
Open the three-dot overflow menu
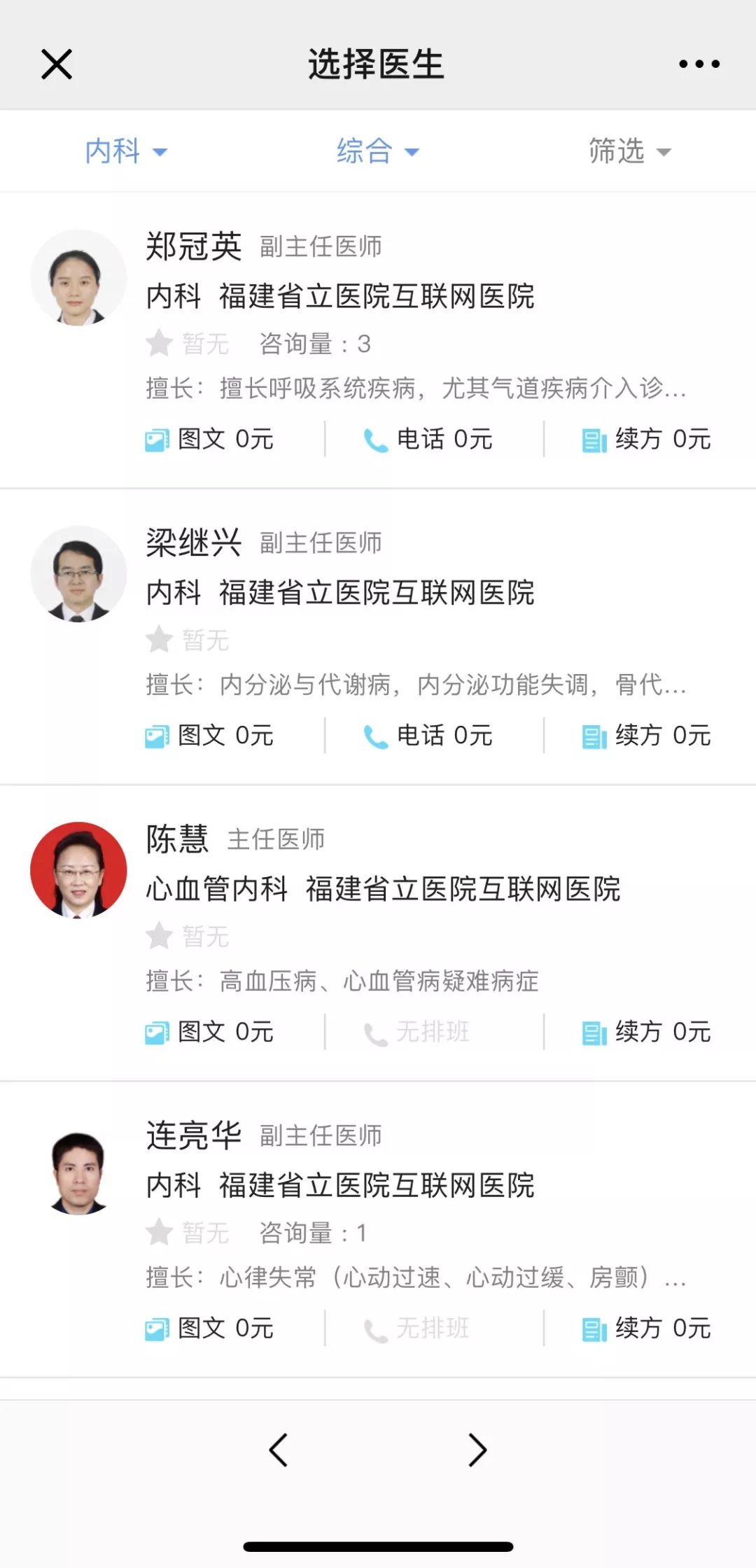point(699,64)
